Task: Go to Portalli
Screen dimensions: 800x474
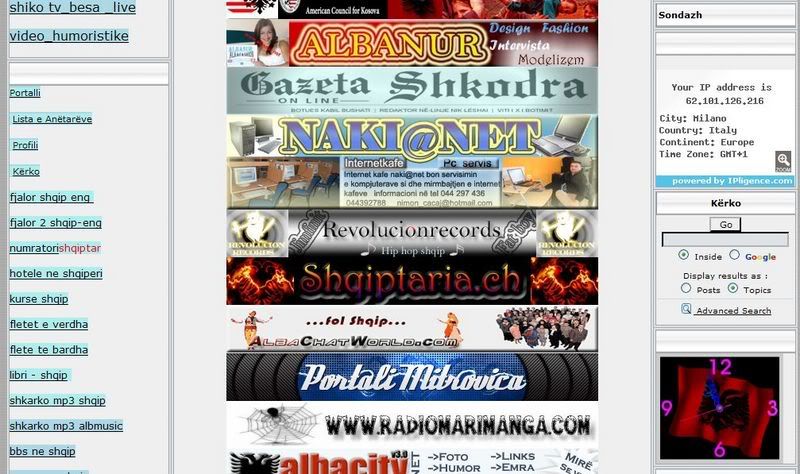Action: (25, 93)
